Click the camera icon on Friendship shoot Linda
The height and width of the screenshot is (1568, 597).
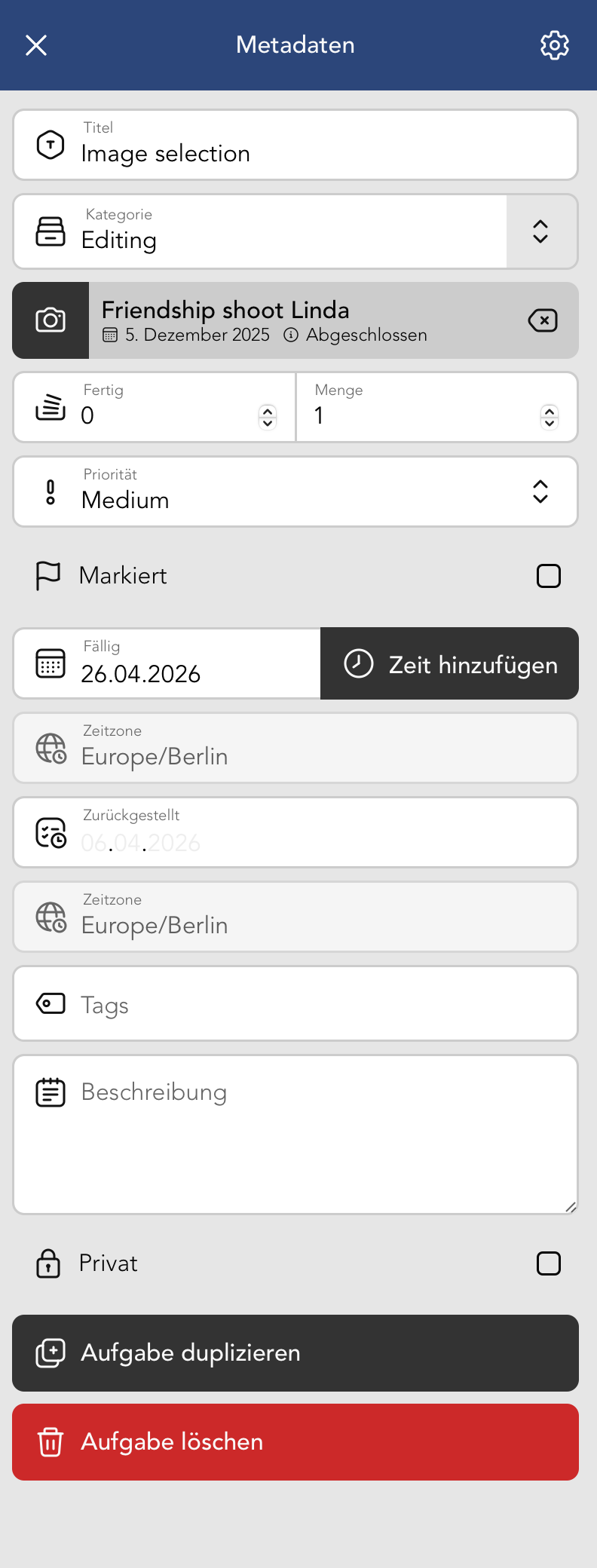(x=50, y=320)
